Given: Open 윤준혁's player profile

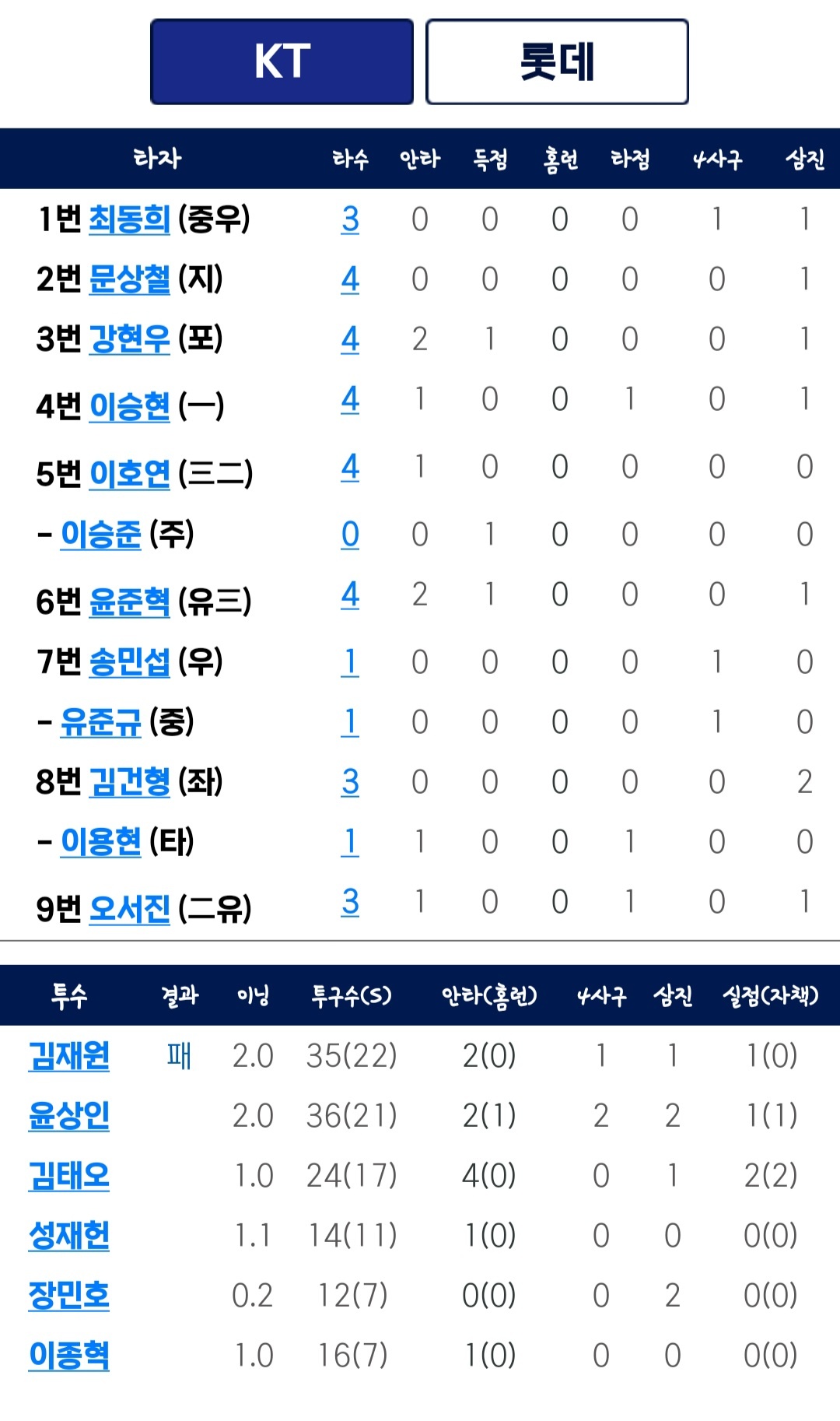Looking at the screenshot, I should [129, 602].
